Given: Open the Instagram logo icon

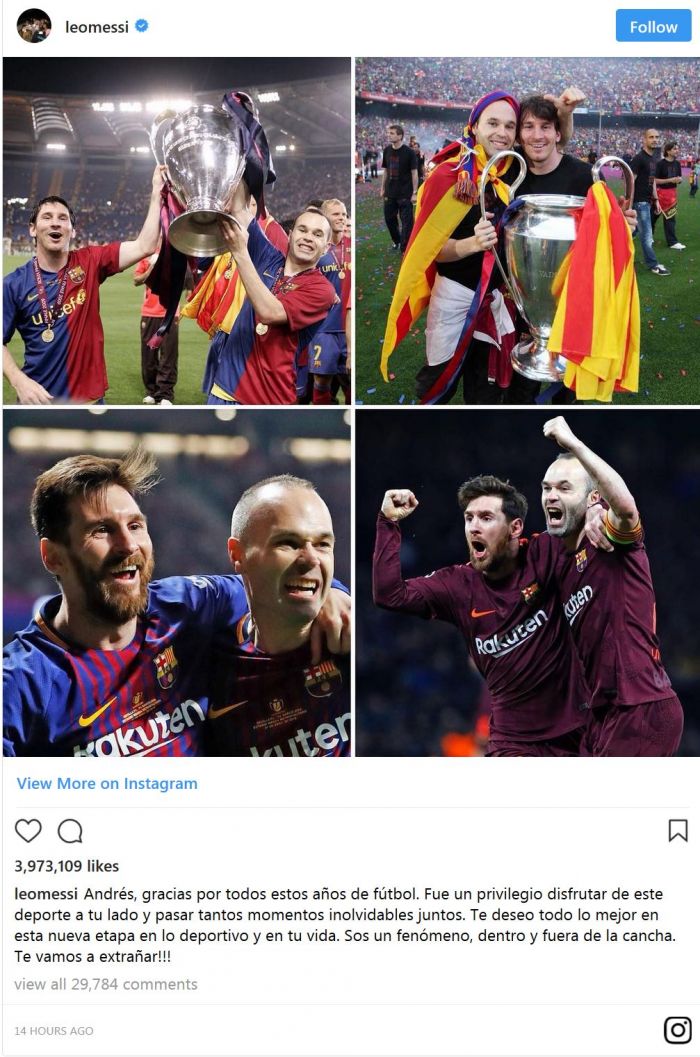Looking at the screenshot, I should coord(677,1030).
